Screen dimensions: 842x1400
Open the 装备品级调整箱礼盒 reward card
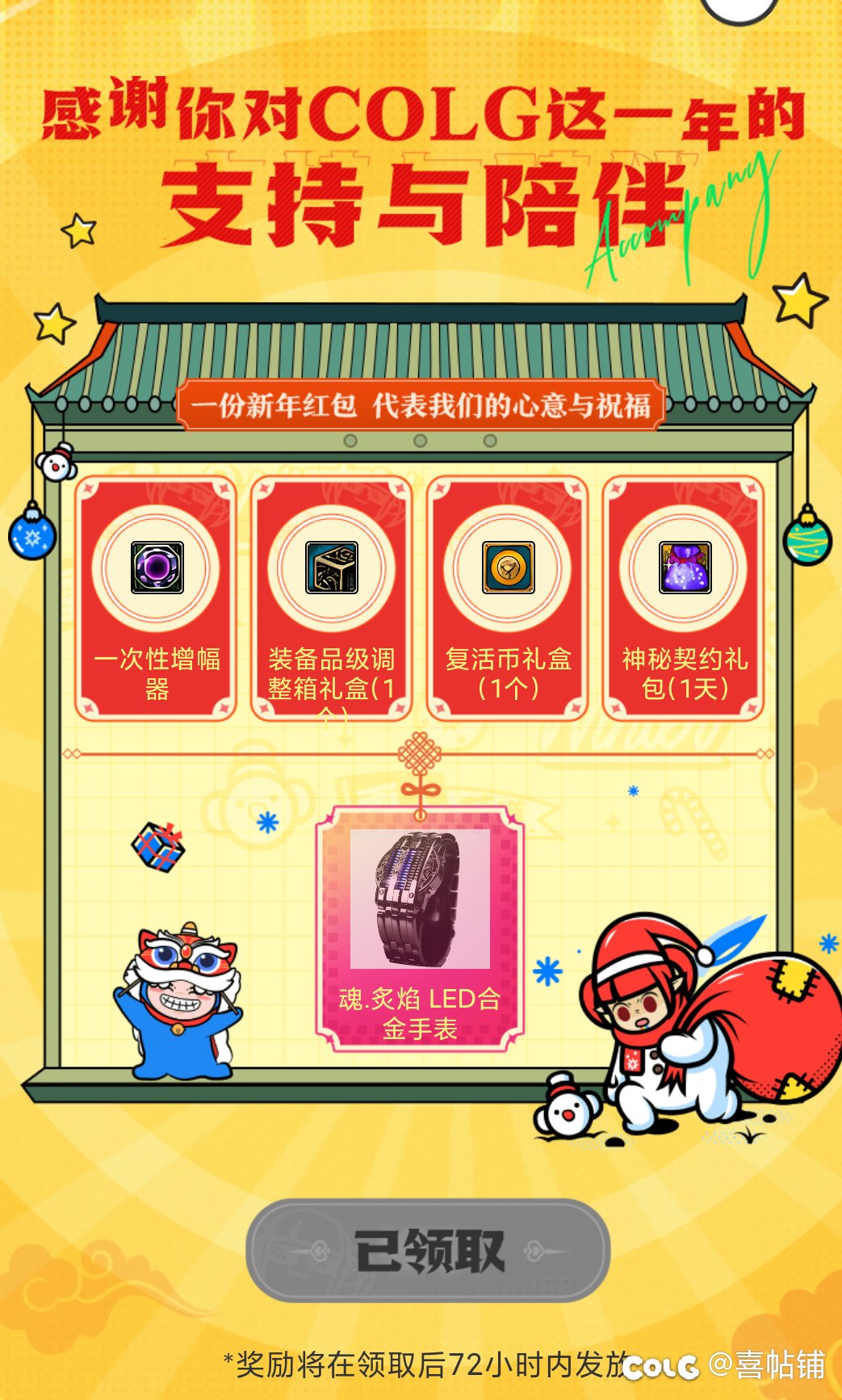click(332, 597)
